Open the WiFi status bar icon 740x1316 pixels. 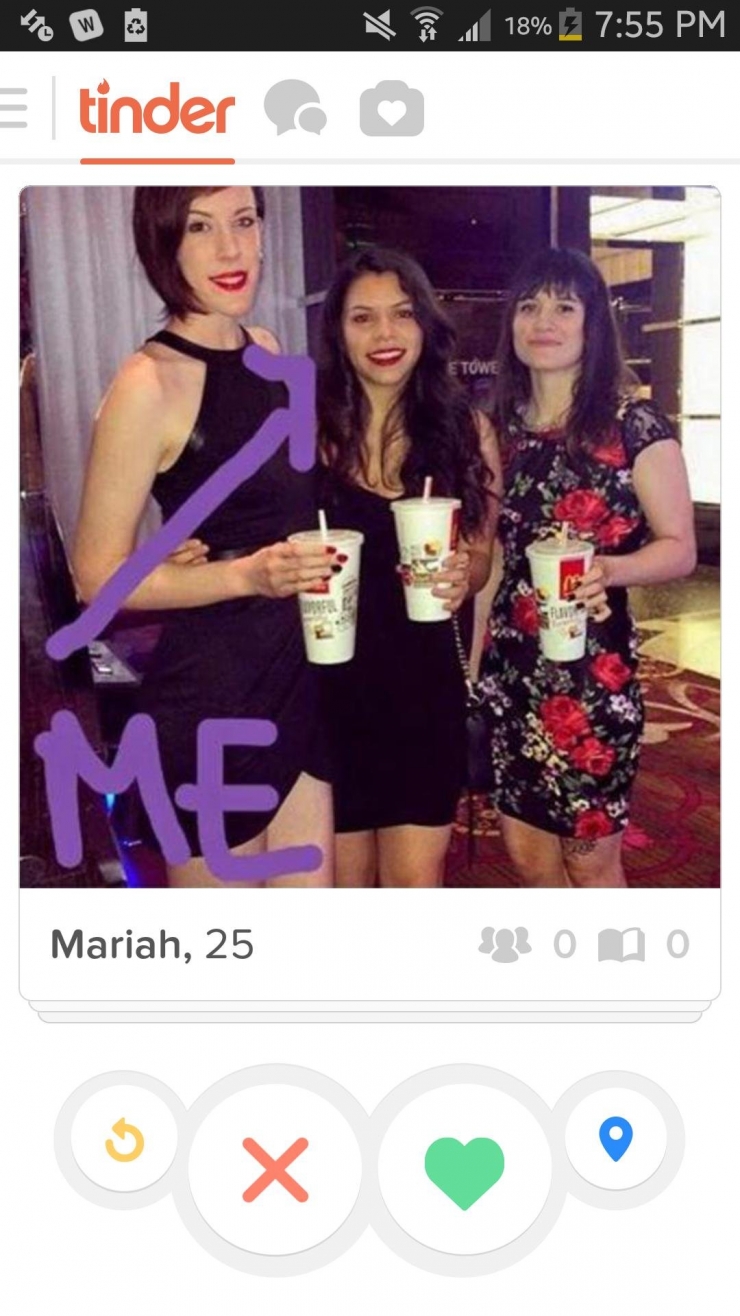[x=426, y=26]
